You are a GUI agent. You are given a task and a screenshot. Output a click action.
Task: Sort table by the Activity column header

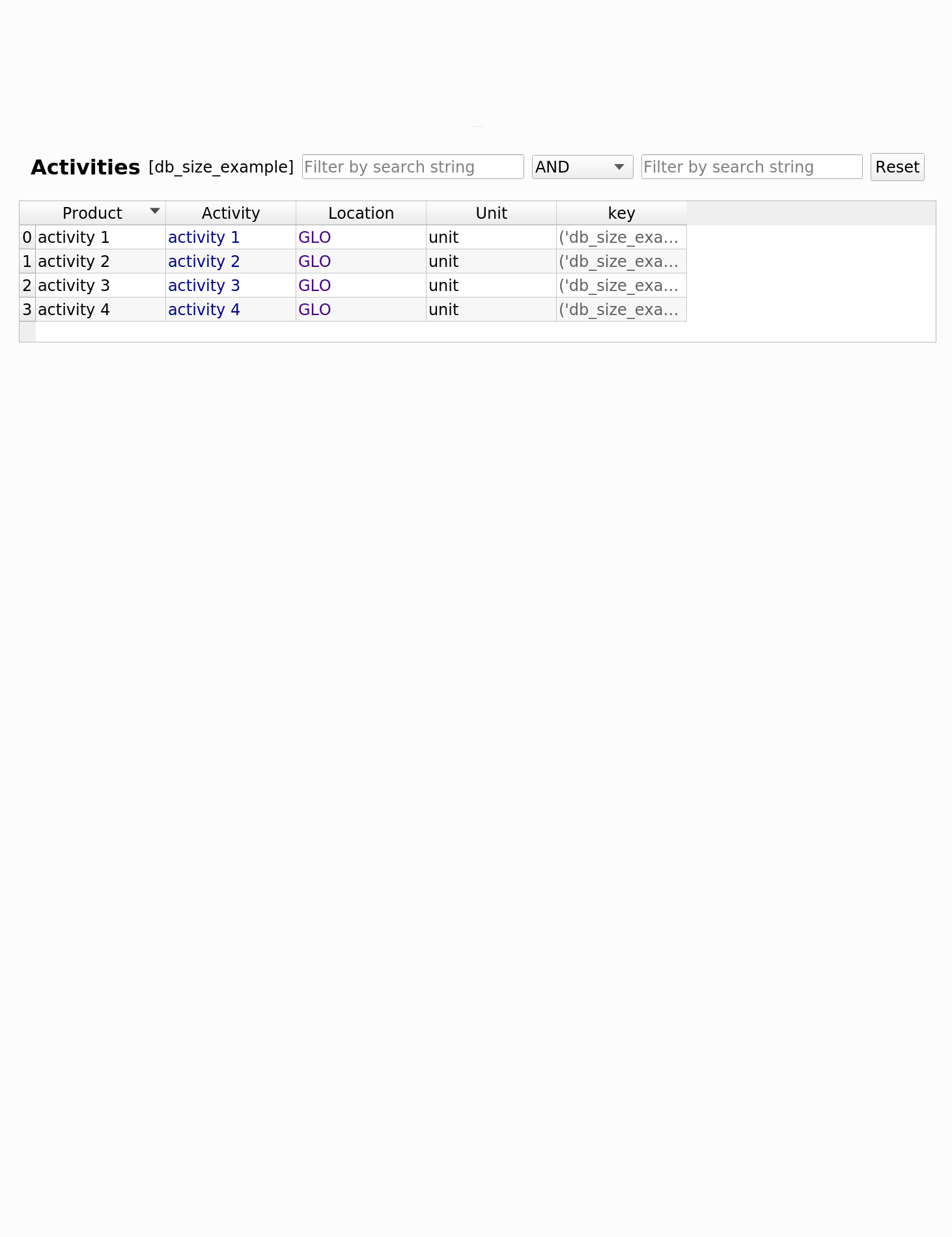tap(230, 213)
